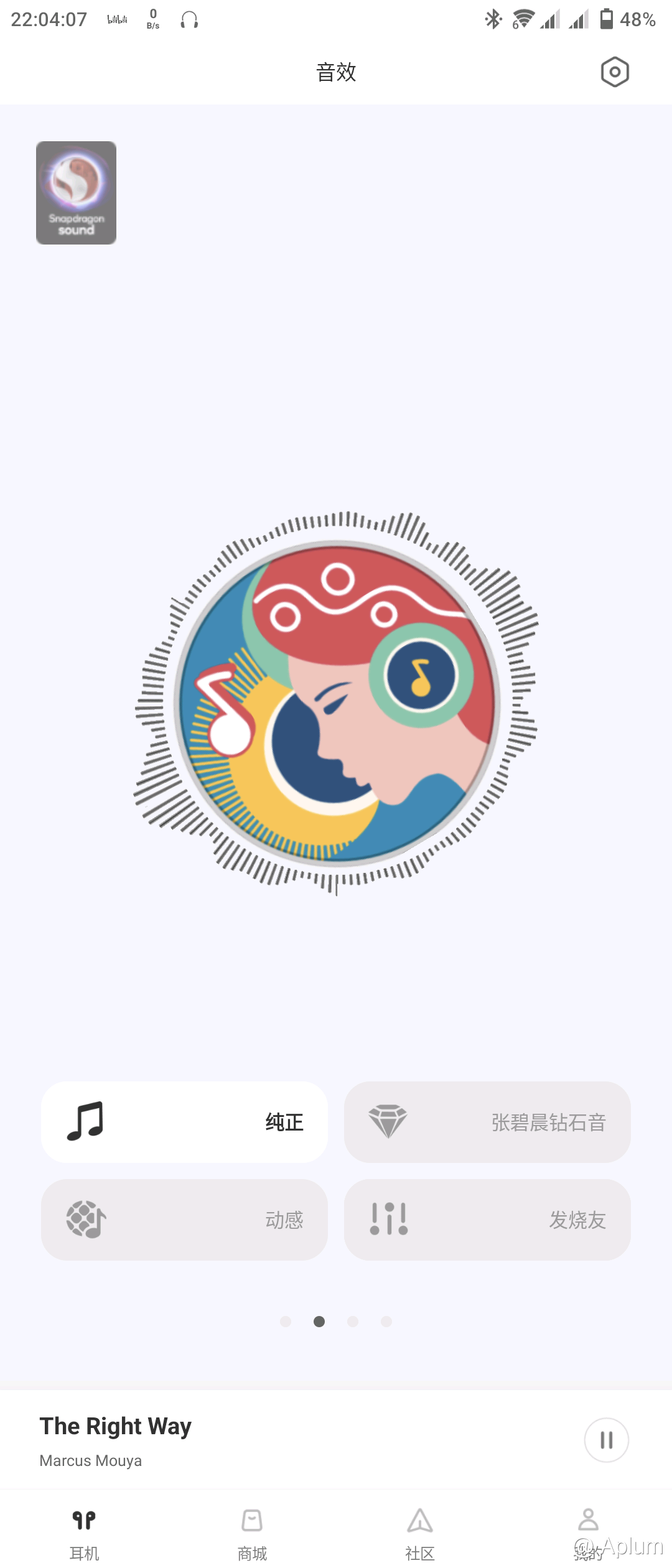Tap the Snapdragon Sound badge
672x1568 pixels.
(x=76, y=193)
